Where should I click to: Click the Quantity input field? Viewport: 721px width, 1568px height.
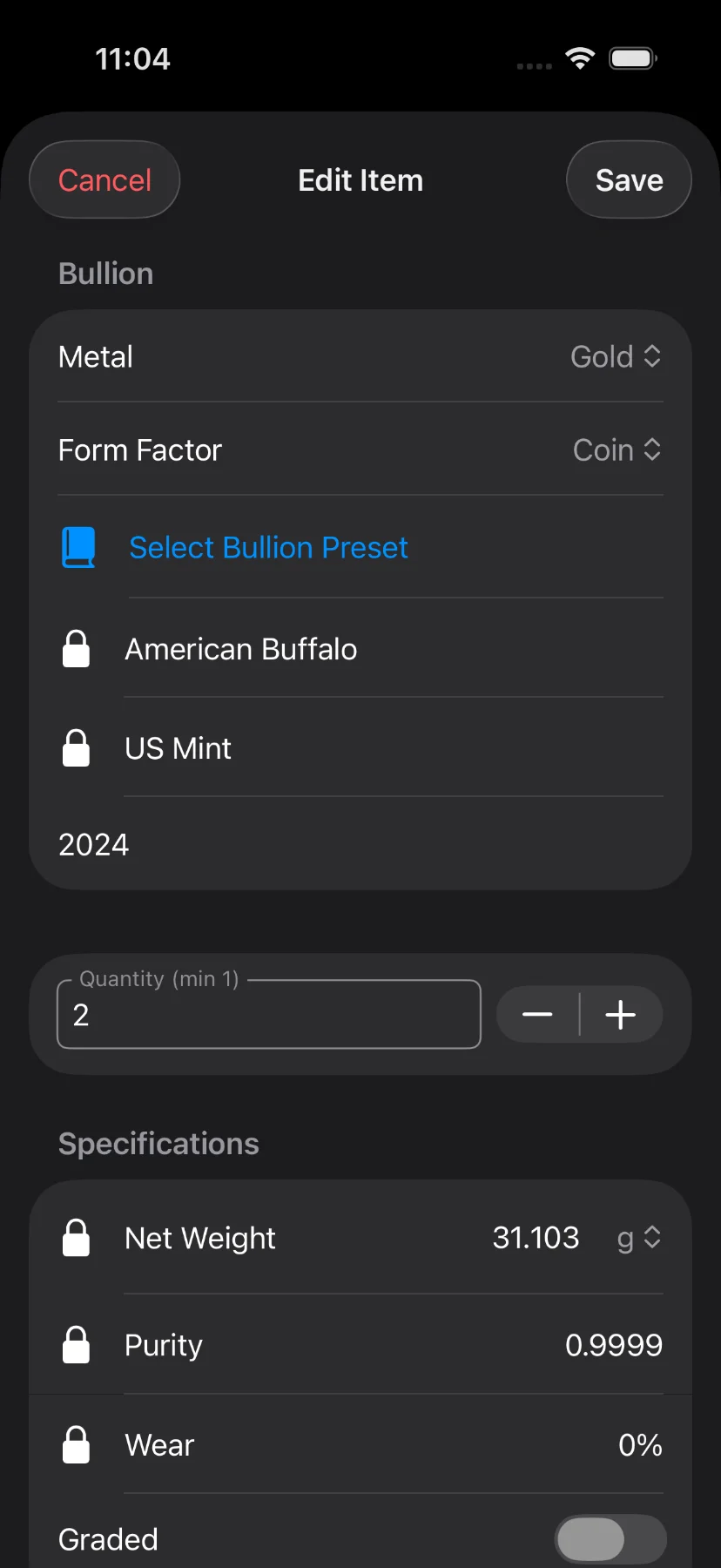pos(267,1014)
